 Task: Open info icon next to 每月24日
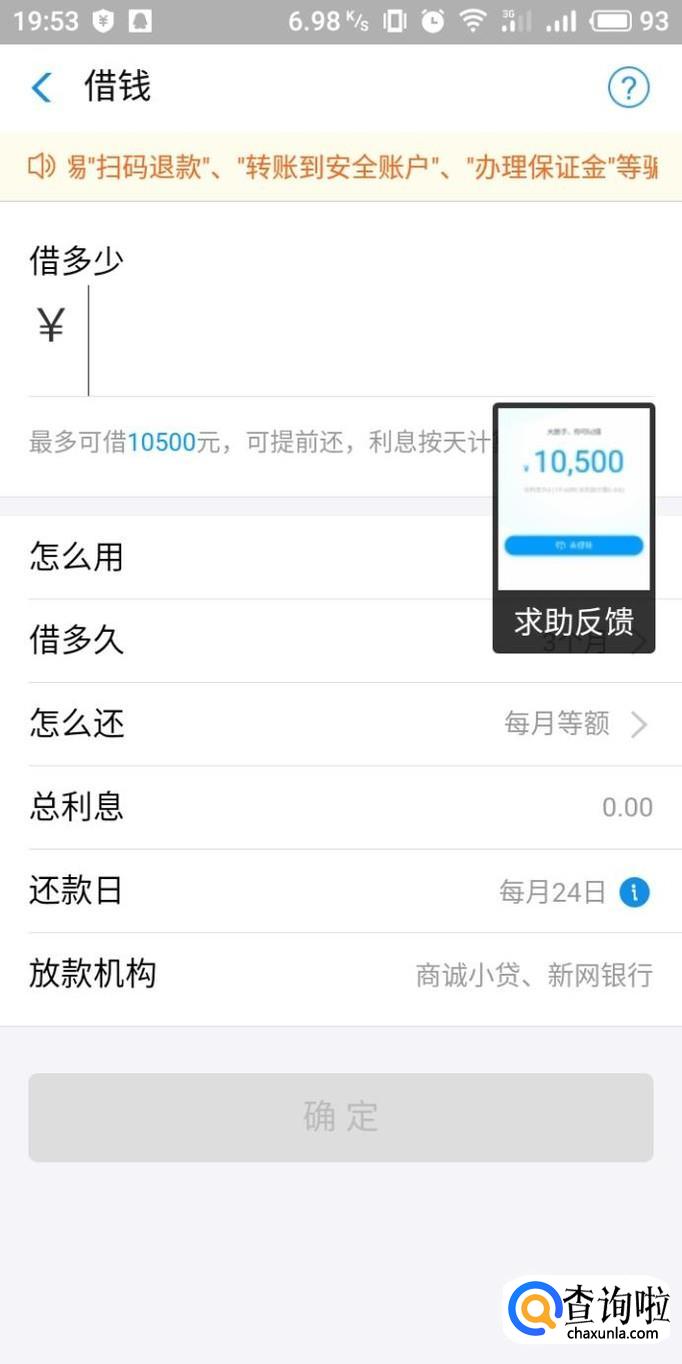tap(635, 892)
